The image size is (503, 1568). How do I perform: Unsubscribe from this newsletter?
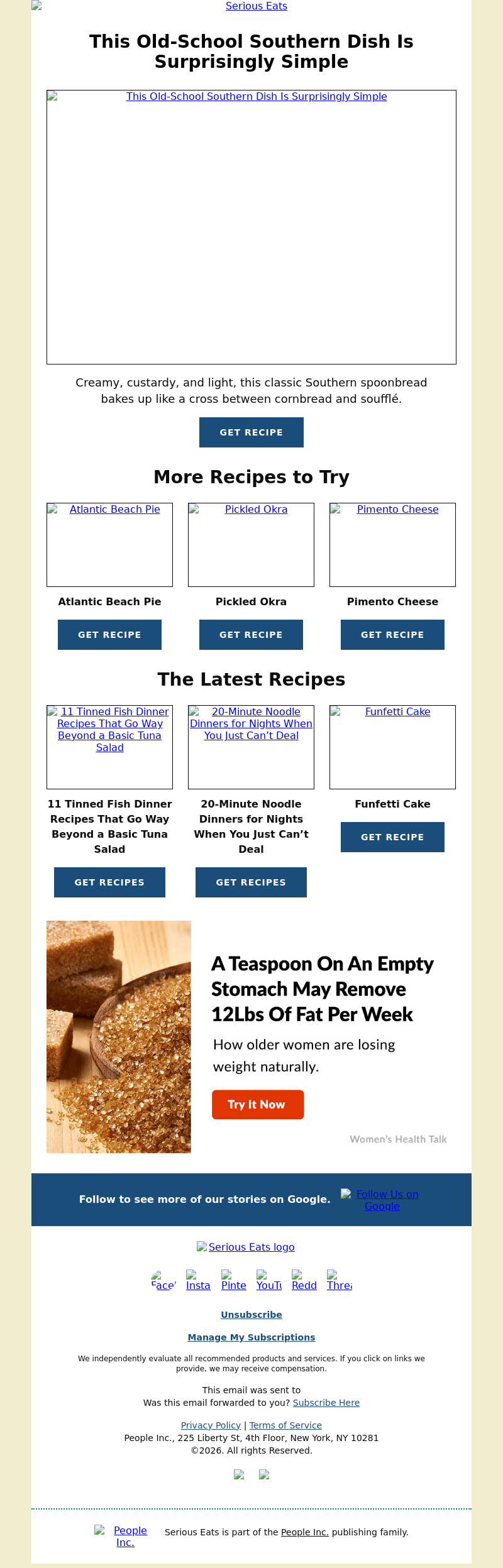pyautogui.click(x=251, y=1315)
